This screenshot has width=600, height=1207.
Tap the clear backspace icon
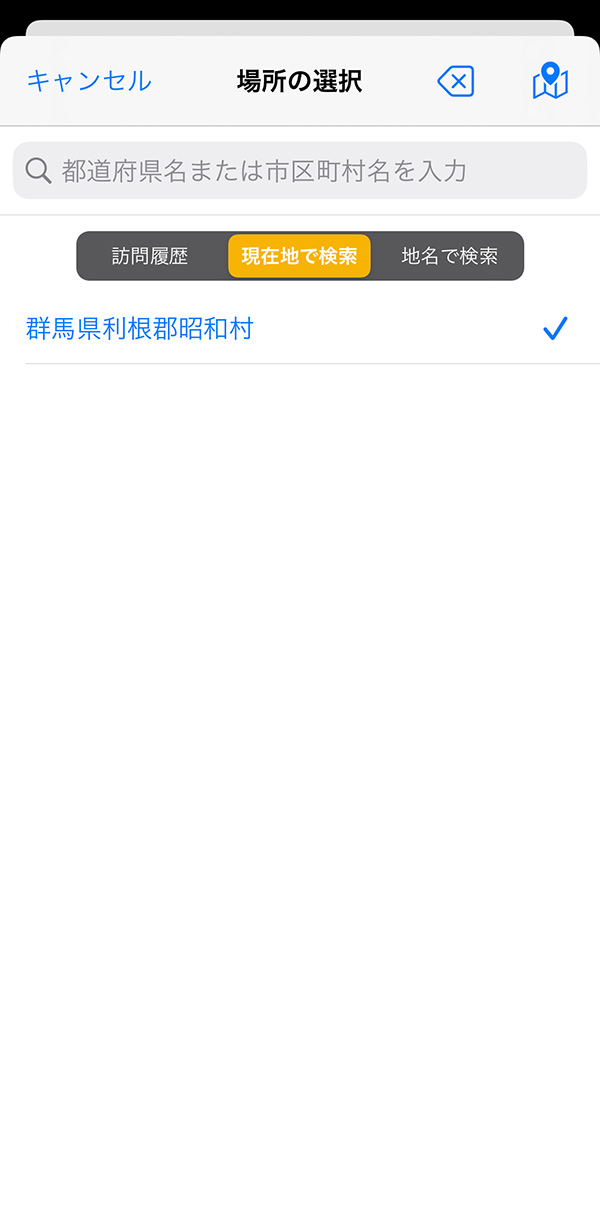click(x=456, y=82)
